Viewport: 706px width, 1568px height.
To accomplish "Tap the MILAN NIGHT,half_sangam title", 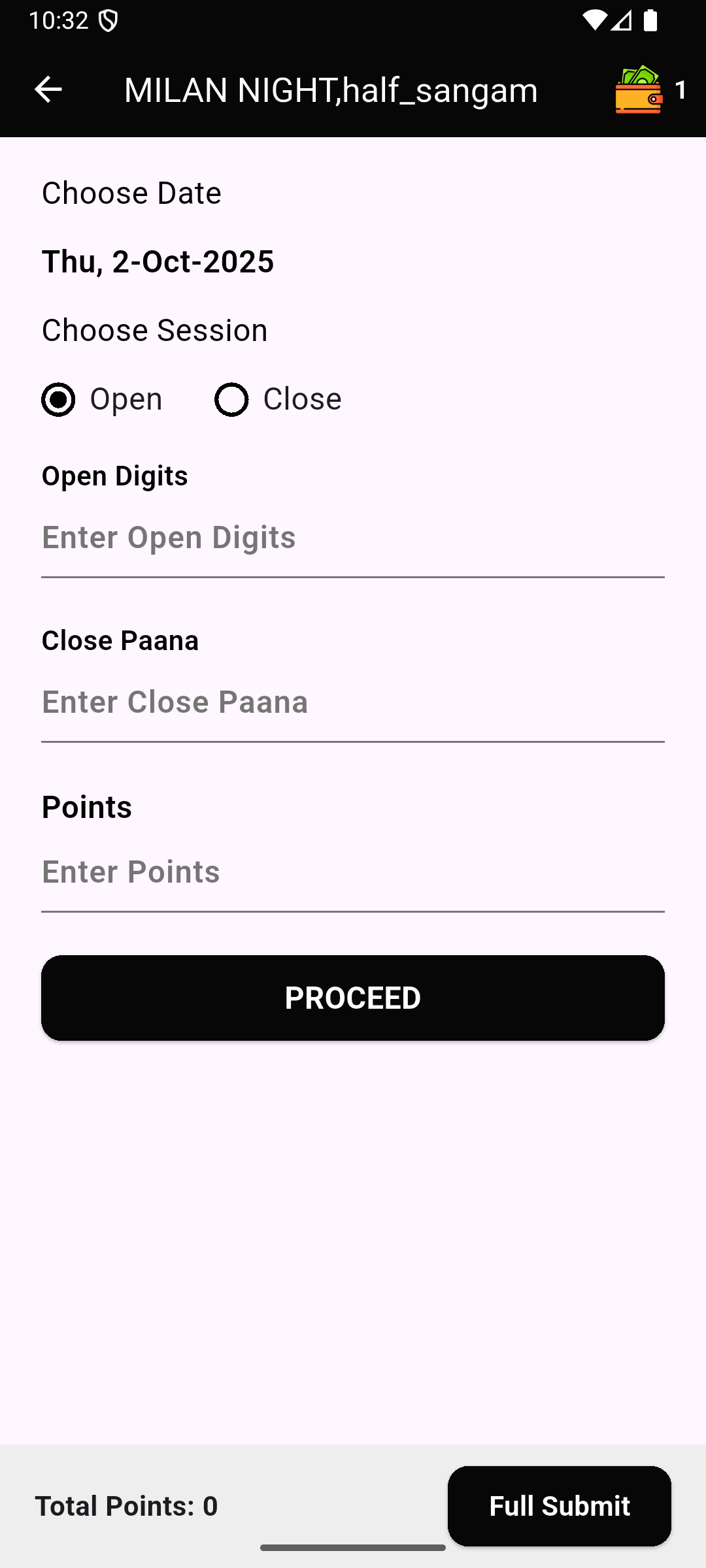I will (x=329, y=91).
